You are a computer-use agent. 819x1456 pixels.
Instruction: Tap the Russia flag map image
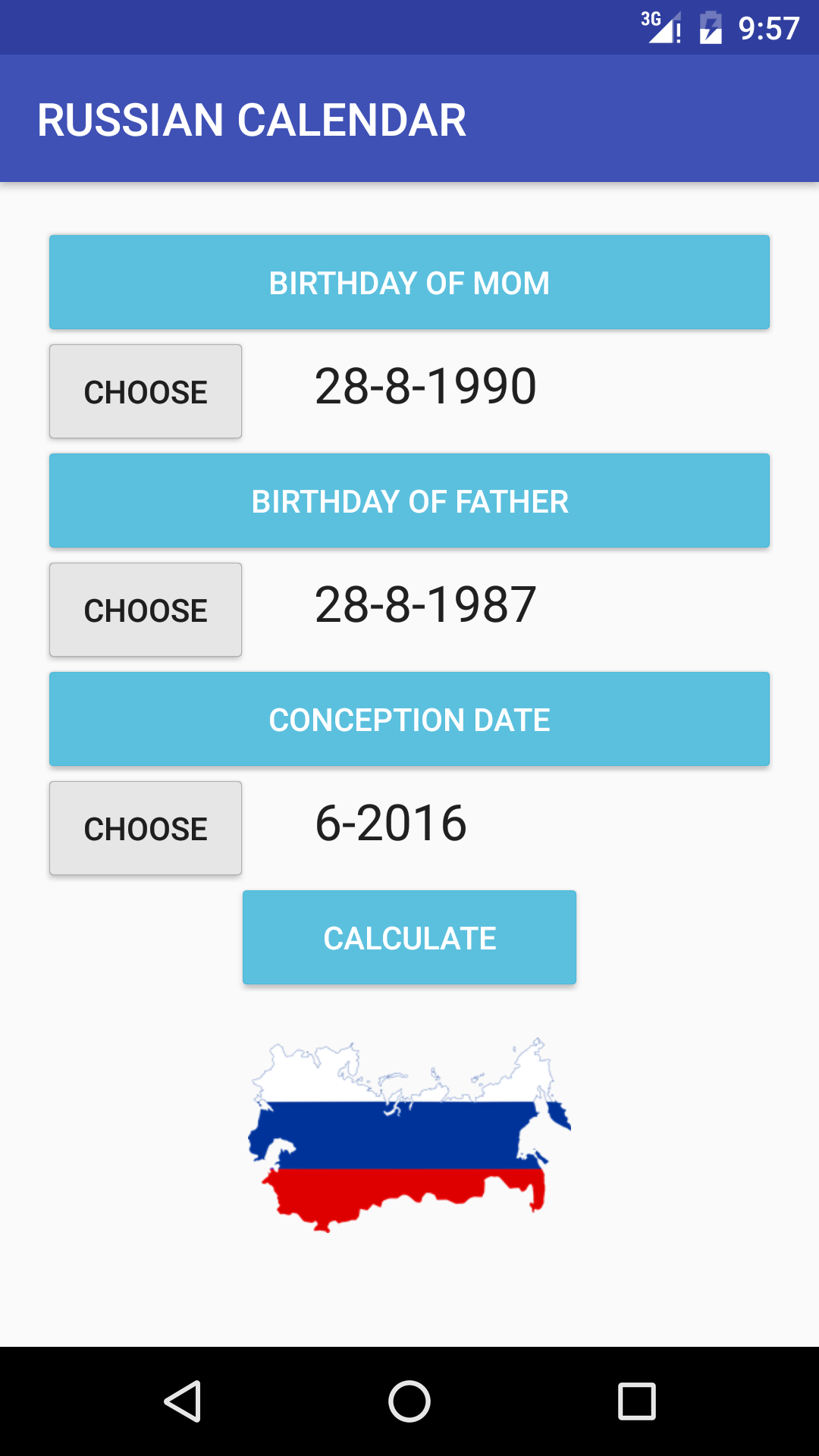(x=409, y=1130)
